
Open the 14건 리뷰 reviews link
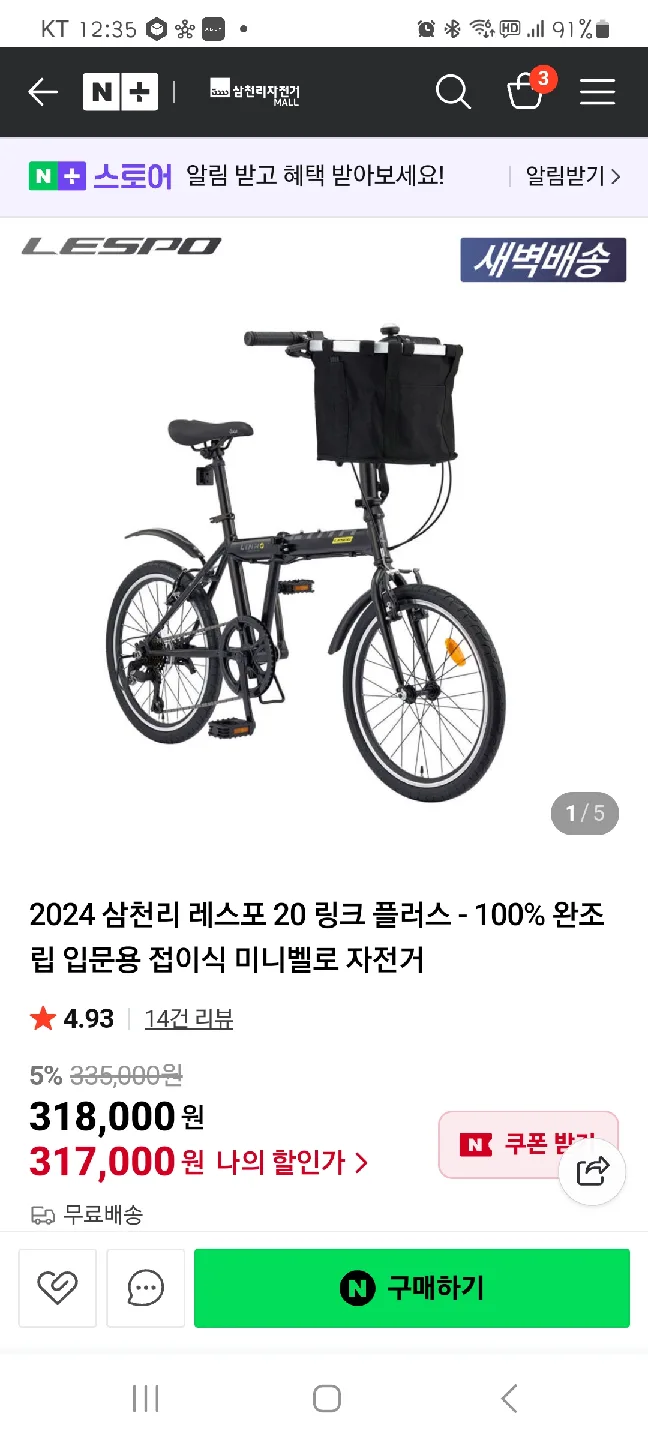pos(189,1019)
